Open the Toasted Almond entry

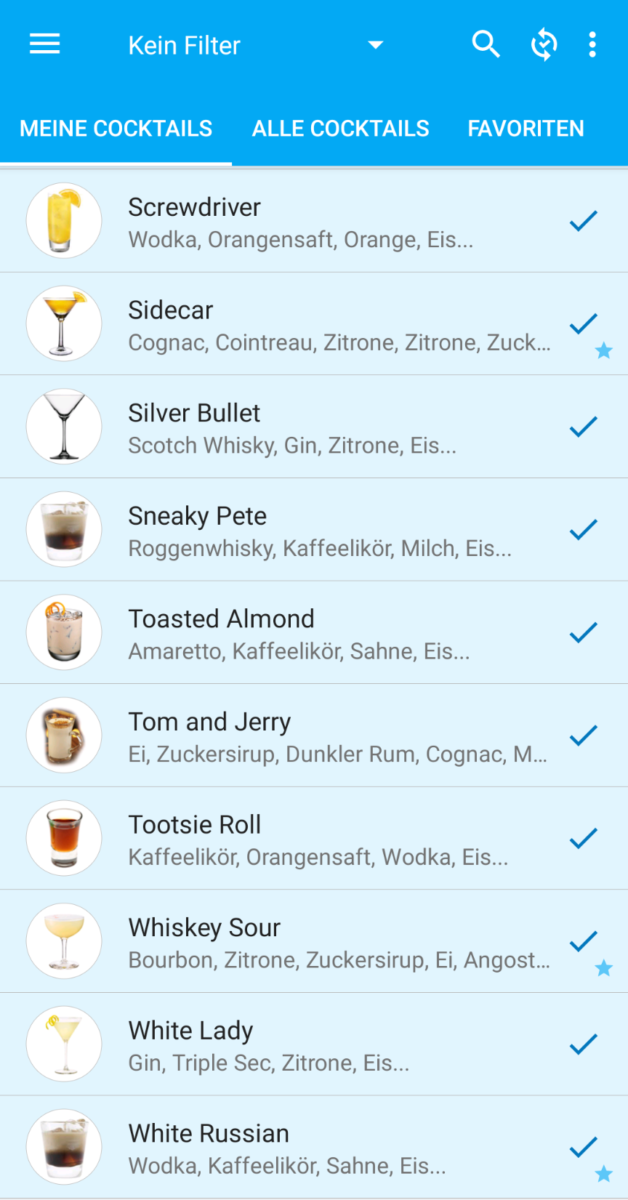coord(314,633)
